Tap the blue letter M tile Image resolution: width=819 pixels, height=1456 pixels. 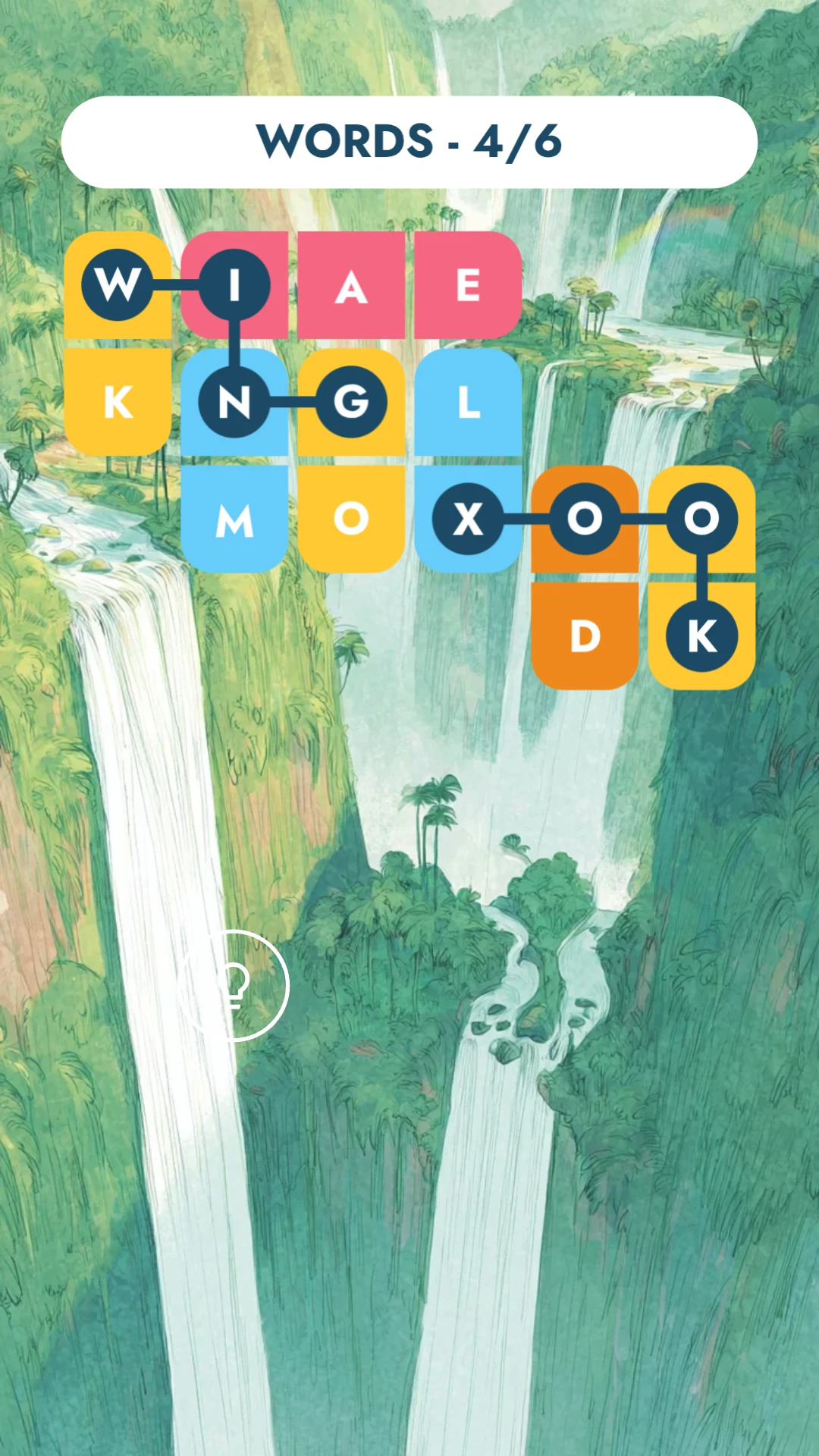point(234,519)
